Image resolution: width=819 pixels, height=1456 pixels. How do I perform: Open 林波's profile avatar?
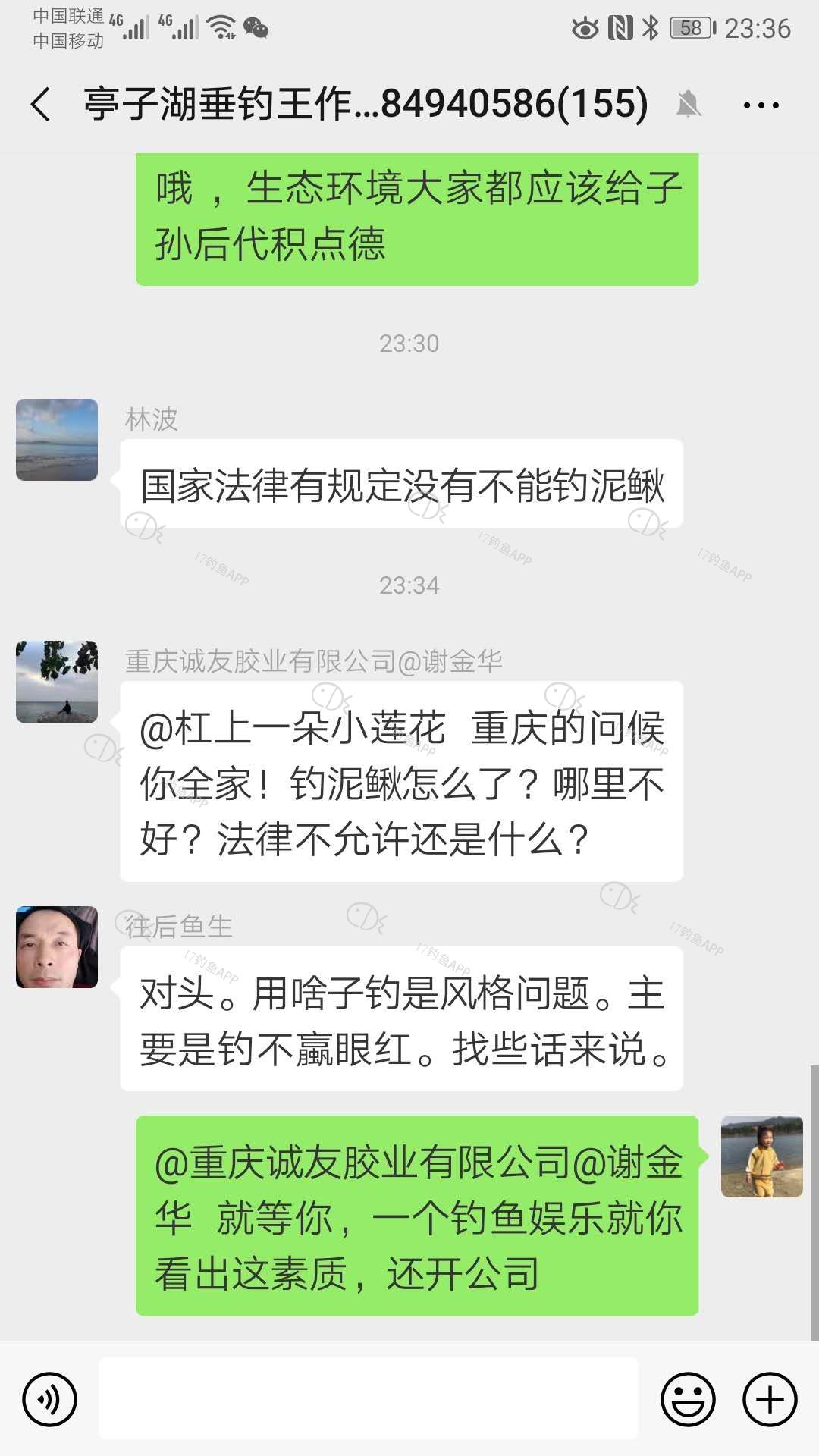click(57, 440)
